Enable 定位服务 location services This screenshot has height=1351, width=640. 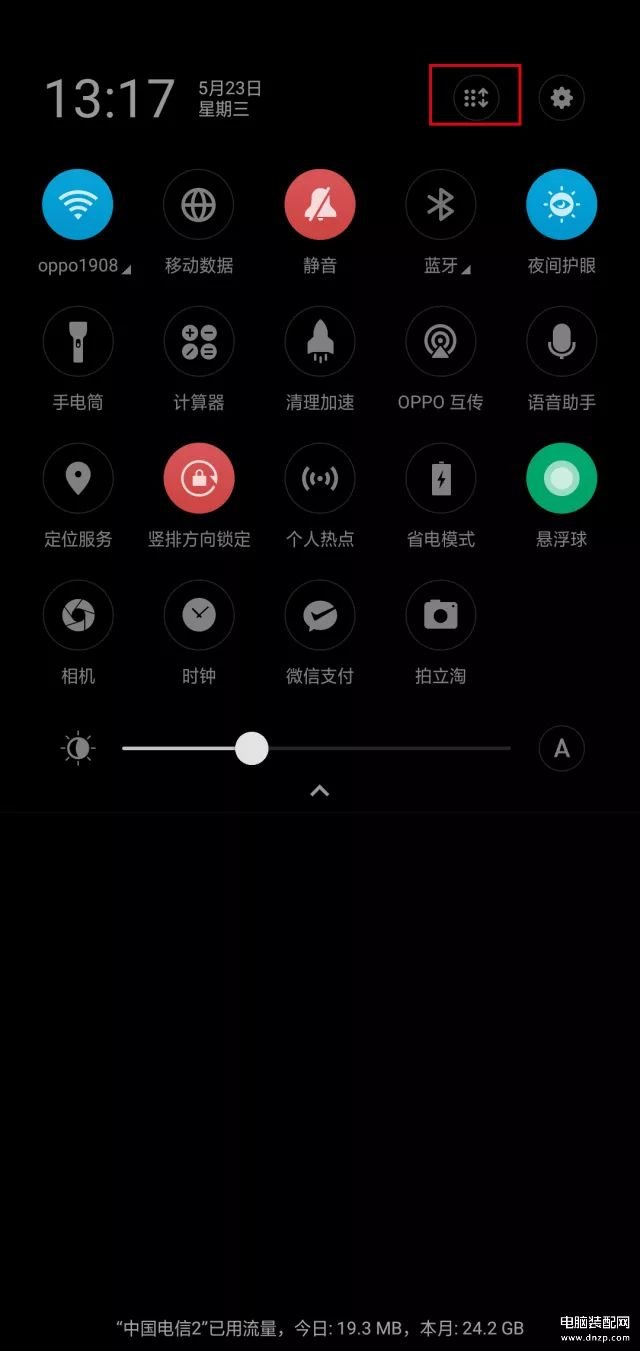tap(78, 479)
